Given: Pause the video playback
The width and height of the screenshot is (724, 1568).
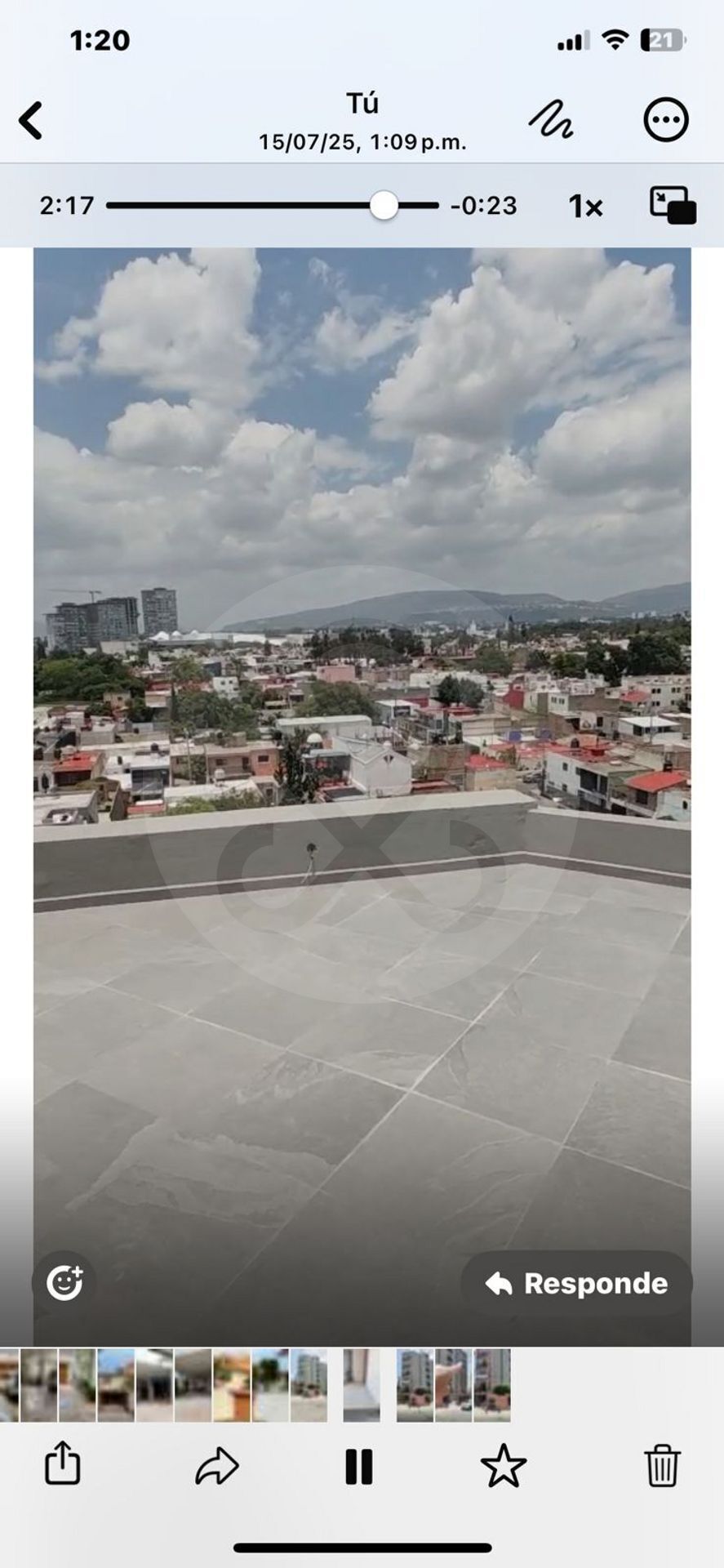Looking at the screenshot, I should [360, 1466].
